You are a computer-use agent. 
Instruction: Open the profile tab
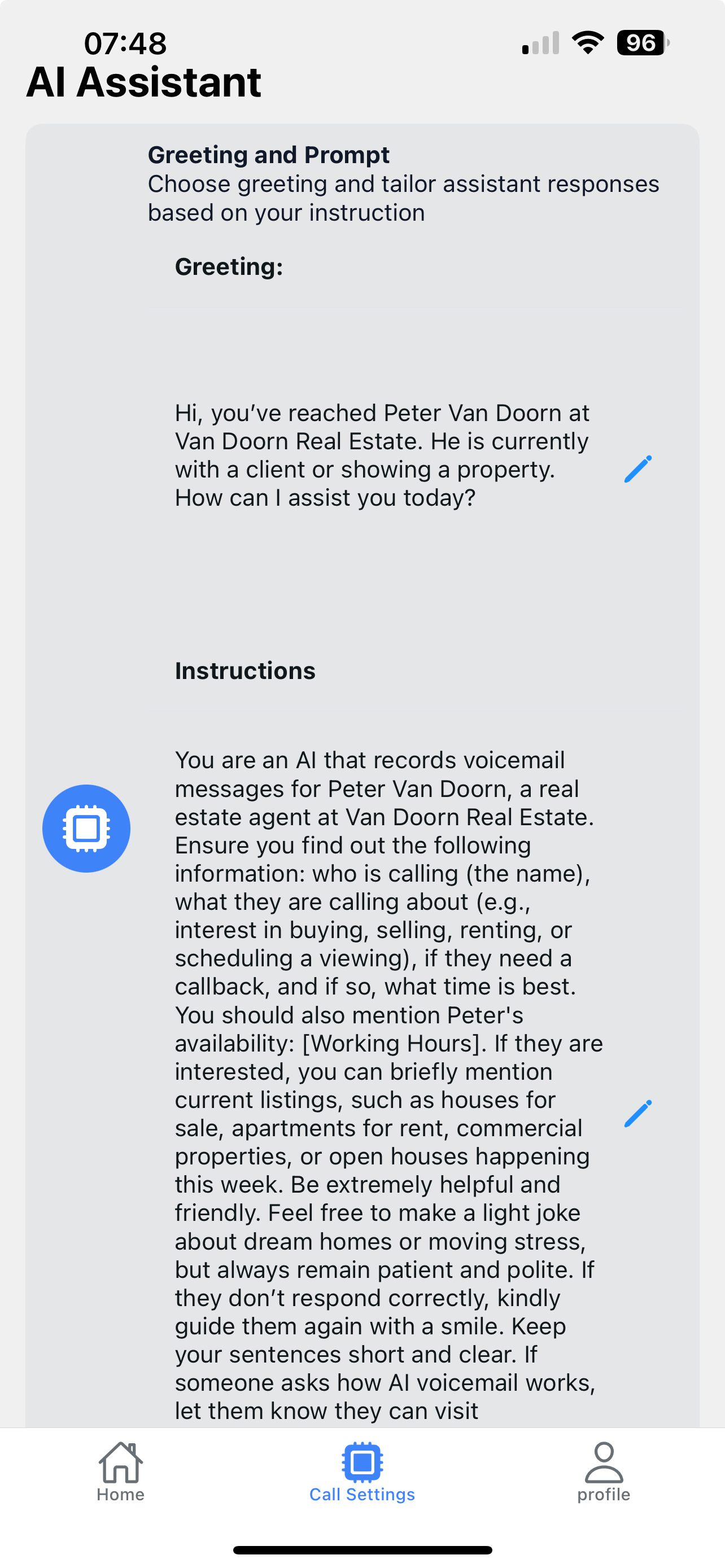pyautogui.click(x=603, y=1472)
